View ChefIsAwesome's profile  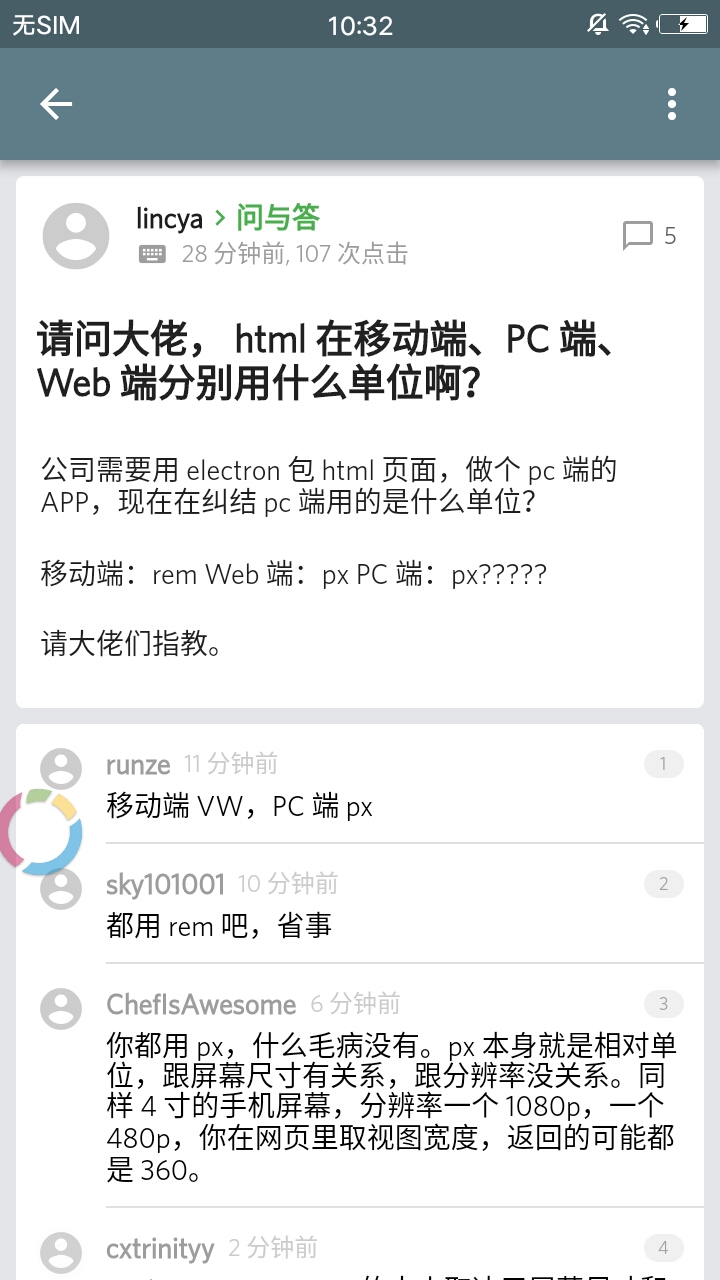(x=201, y=1005)
